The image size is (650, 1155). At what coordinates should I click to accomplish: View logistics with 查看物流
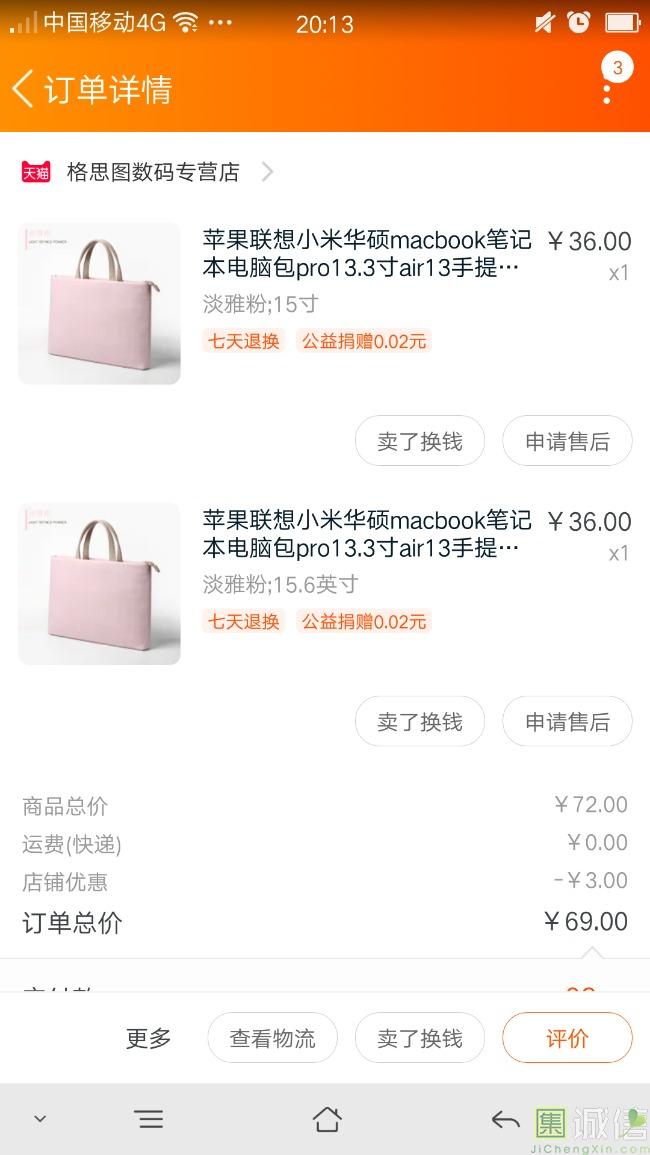272,1038
